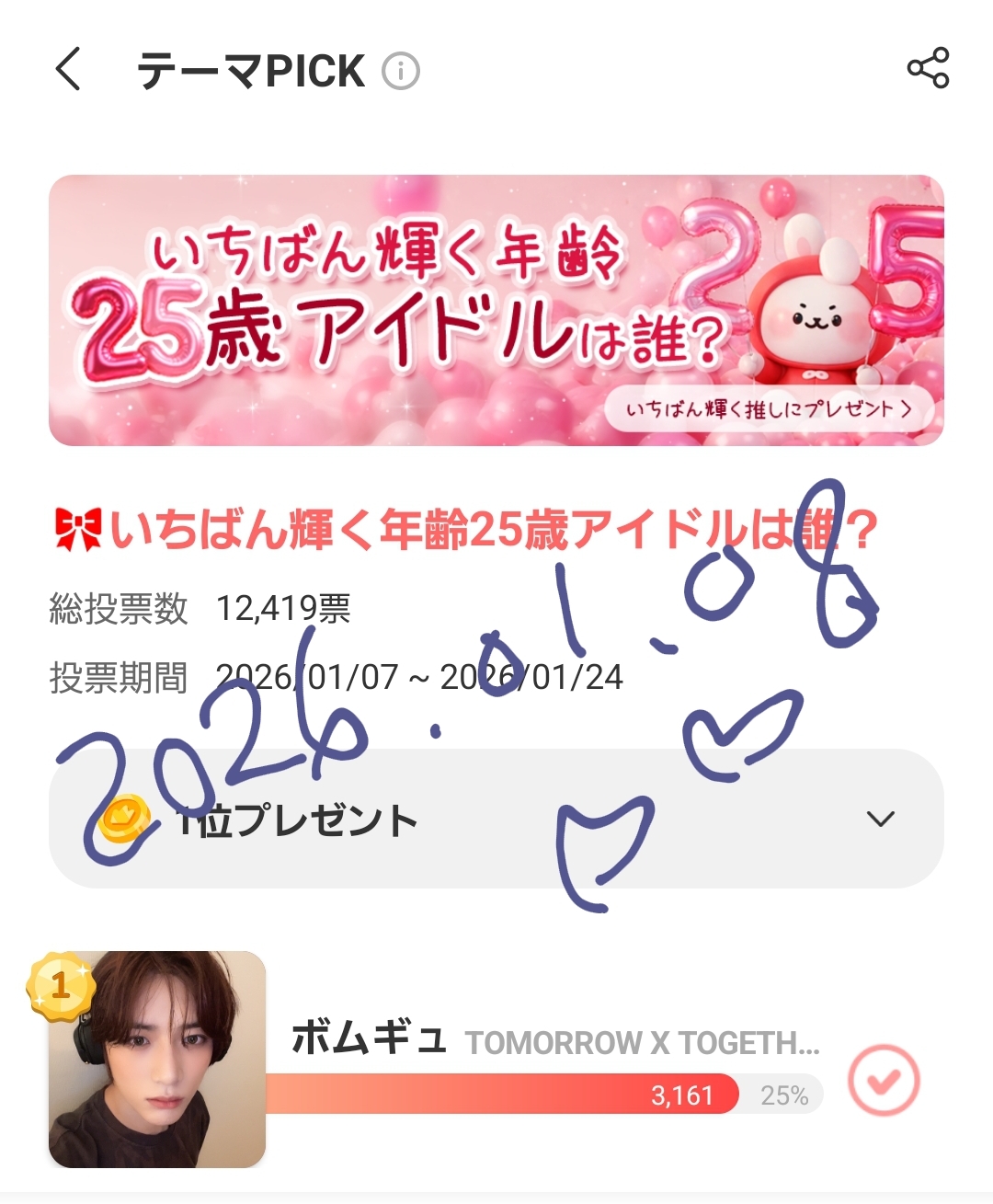The image size is (993, 1204).
Task: Expand the 1位プレゼント section
Action: (880, 819)
